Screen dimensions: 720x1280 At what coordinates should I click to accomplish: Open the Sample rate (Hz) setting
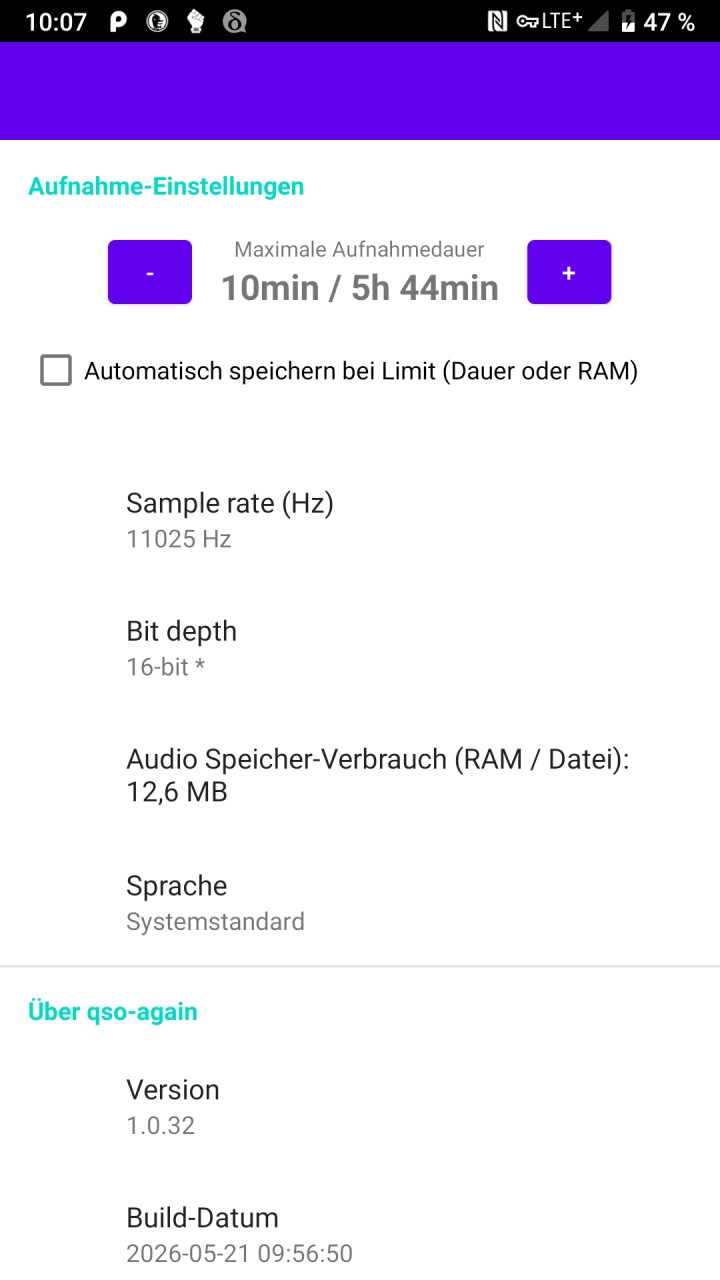[x=360, y=520]
